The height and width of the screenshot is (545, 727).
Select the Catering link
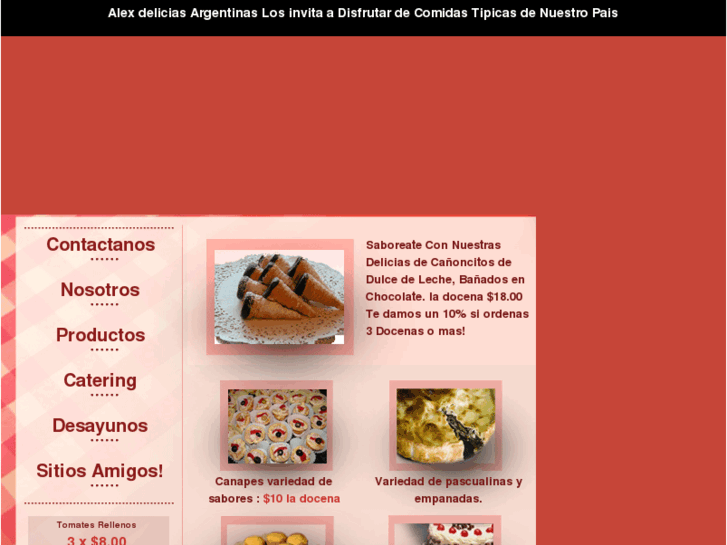pyautogui.click(x=100, y=380)
